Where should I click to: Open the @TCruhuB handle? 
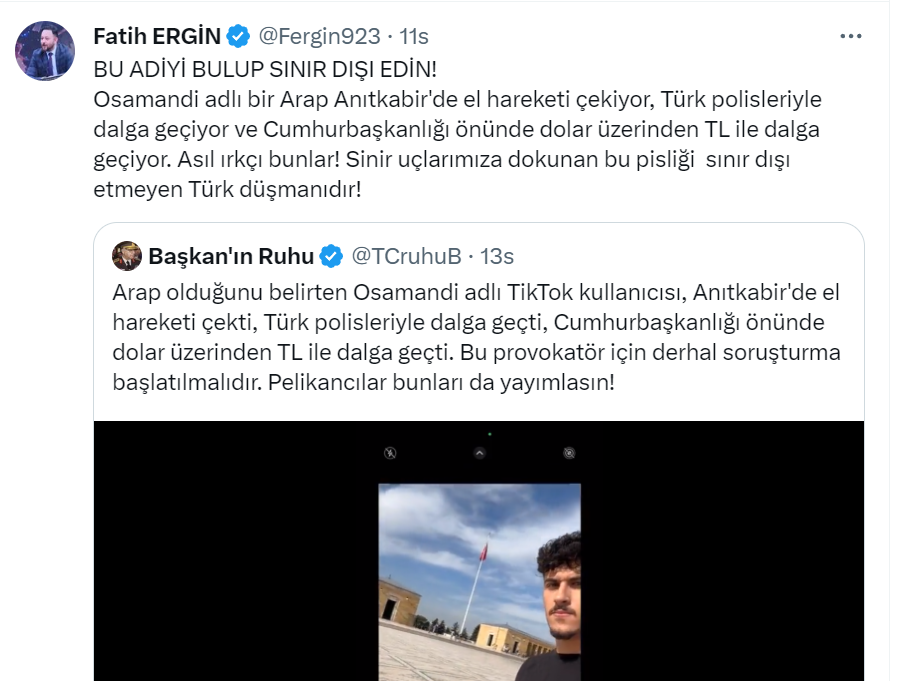pos(405,256)
